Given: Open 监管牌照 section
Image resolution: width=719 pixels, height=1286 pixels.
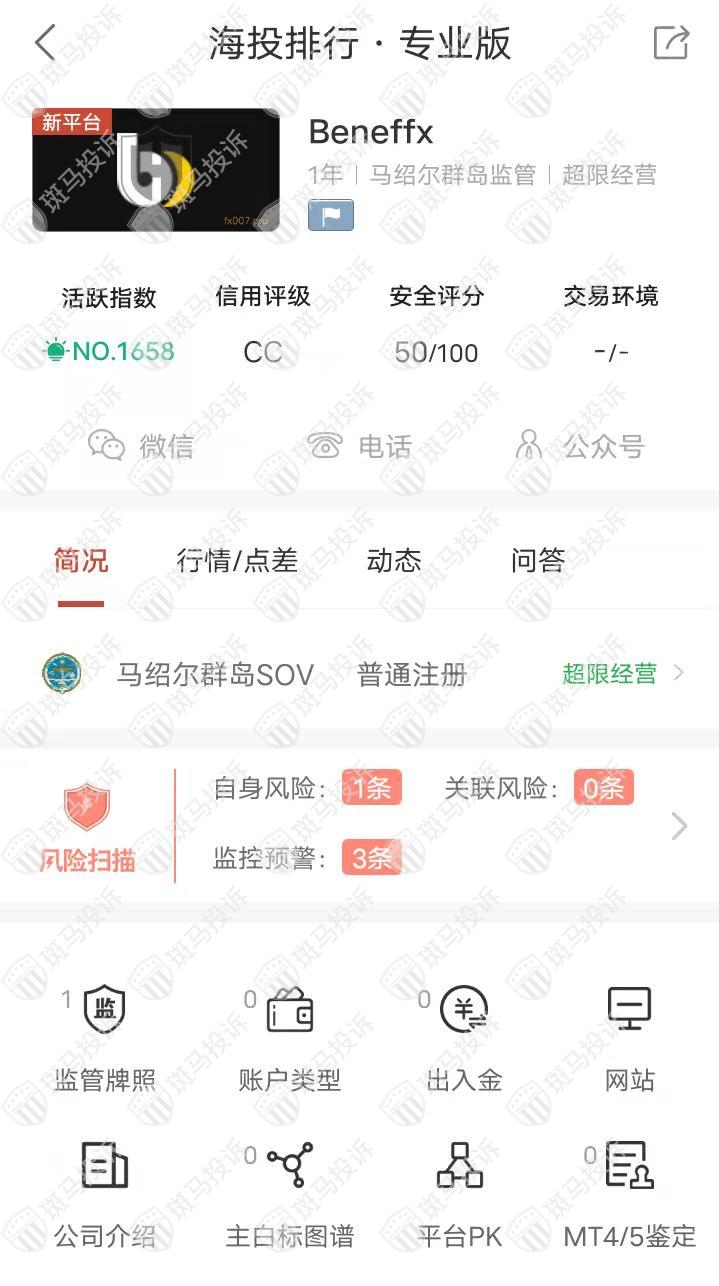Looking at the screenshot, I should 104,1040.
